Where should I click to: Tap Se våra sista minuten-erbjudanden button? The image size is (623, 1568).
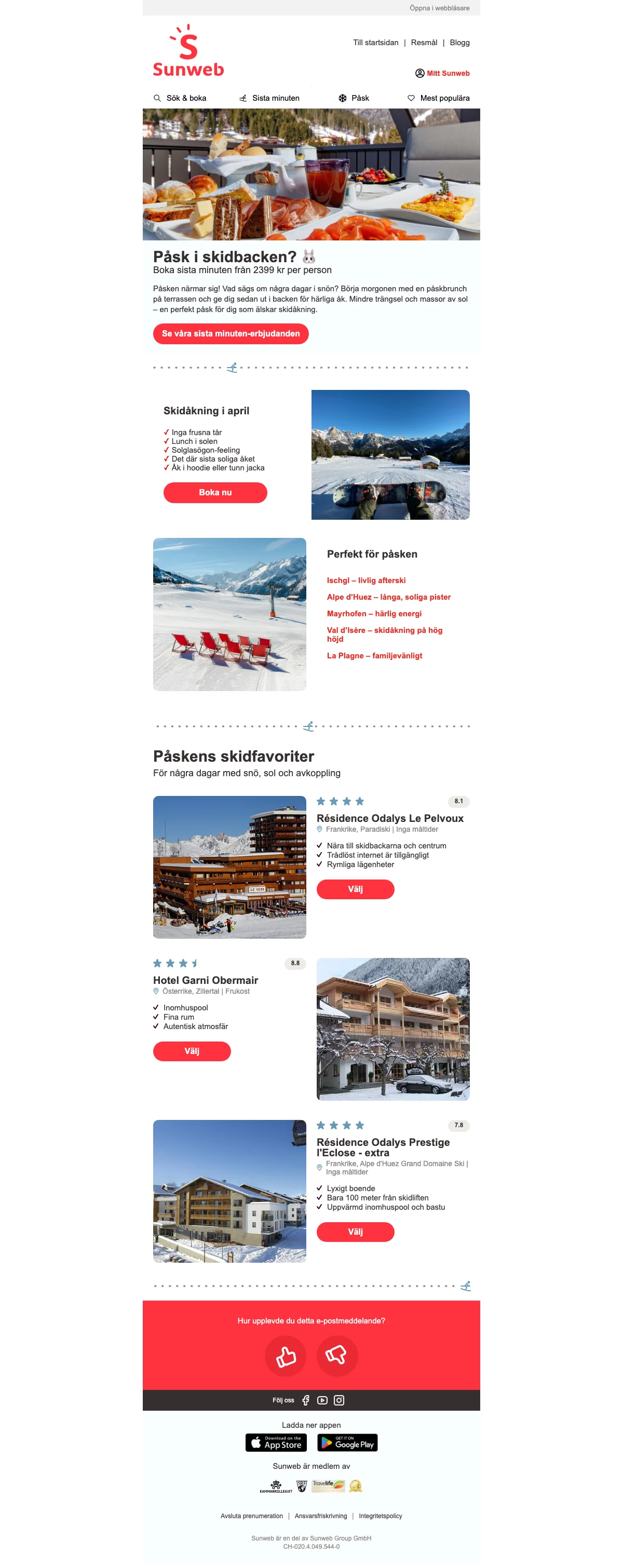click(231, 333)
